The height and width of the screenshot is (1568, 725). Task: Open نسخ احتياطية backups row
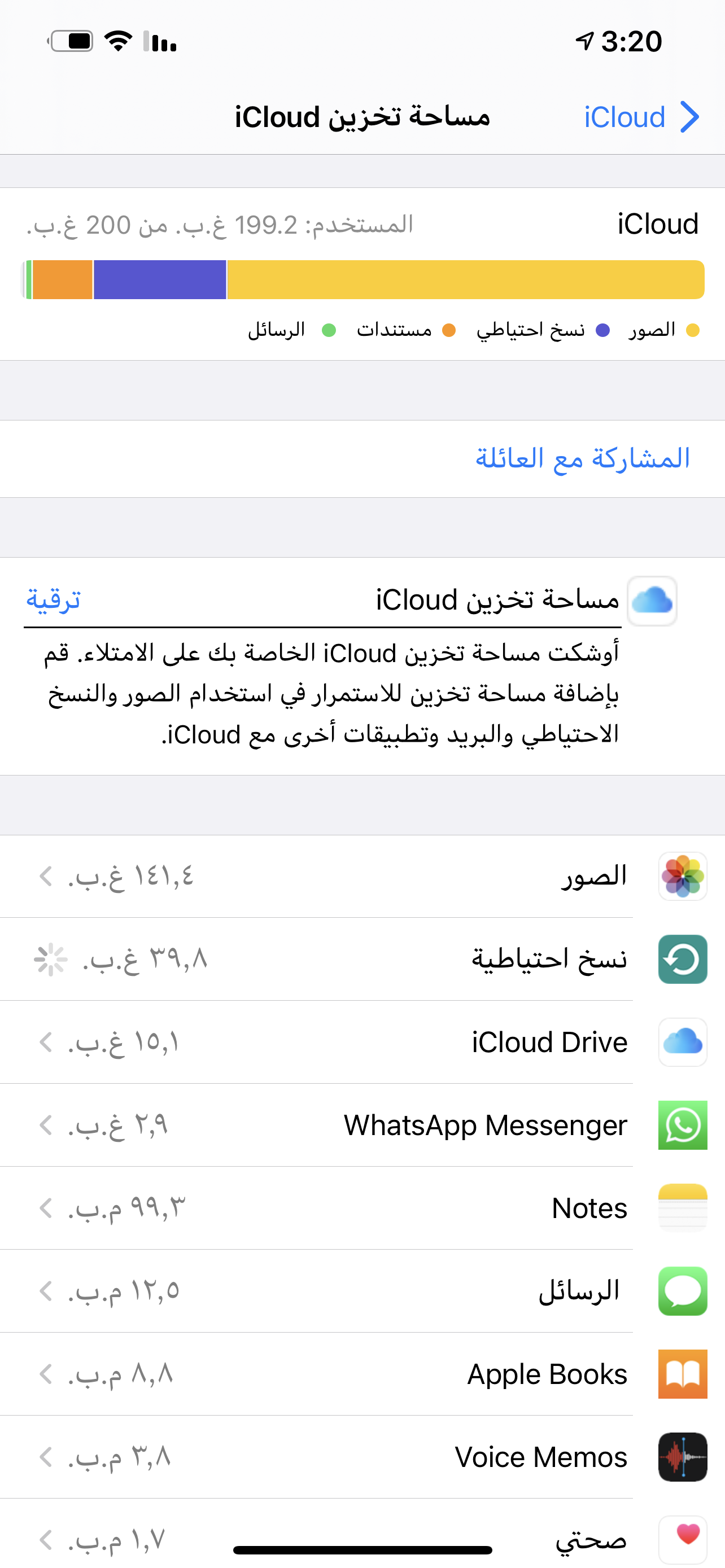coord(362,960)
